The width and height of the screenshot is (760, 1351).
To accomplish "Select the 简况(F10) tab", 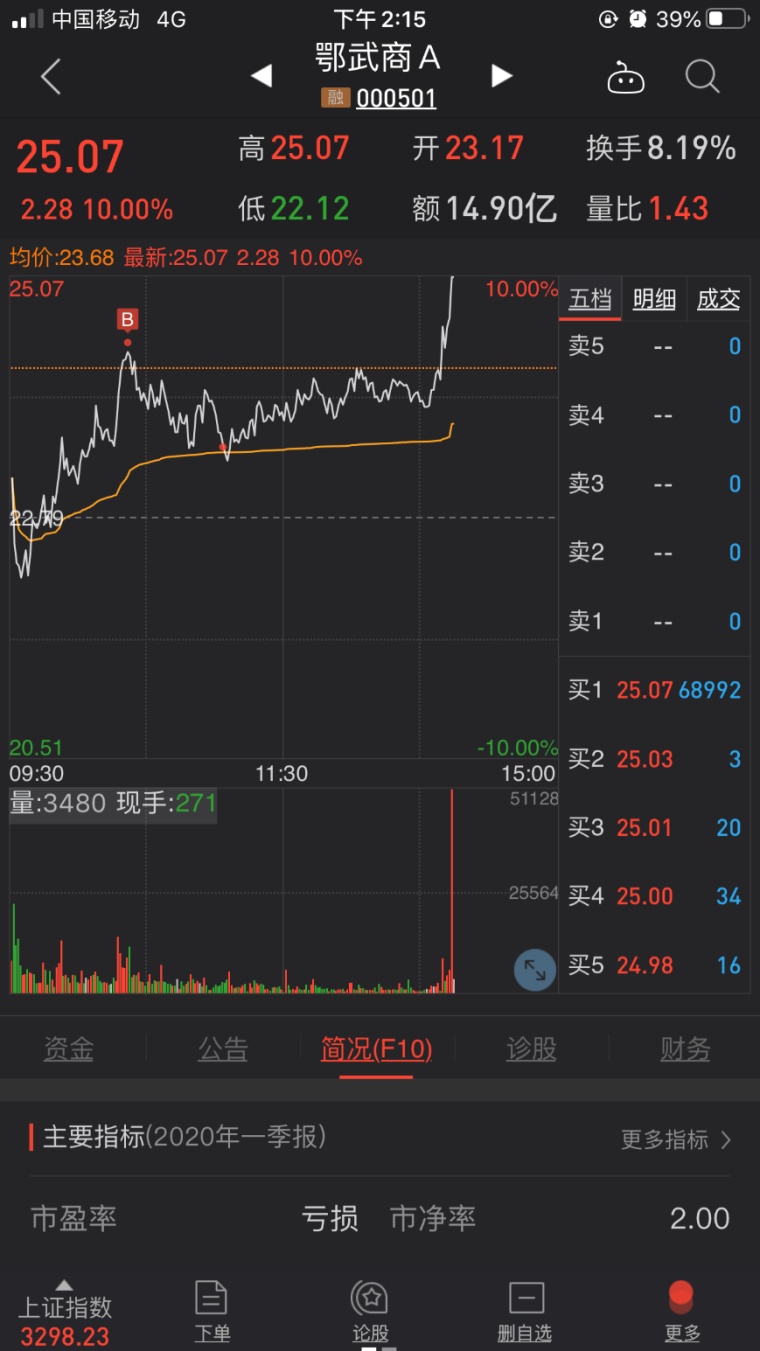I will [376, 1049].
